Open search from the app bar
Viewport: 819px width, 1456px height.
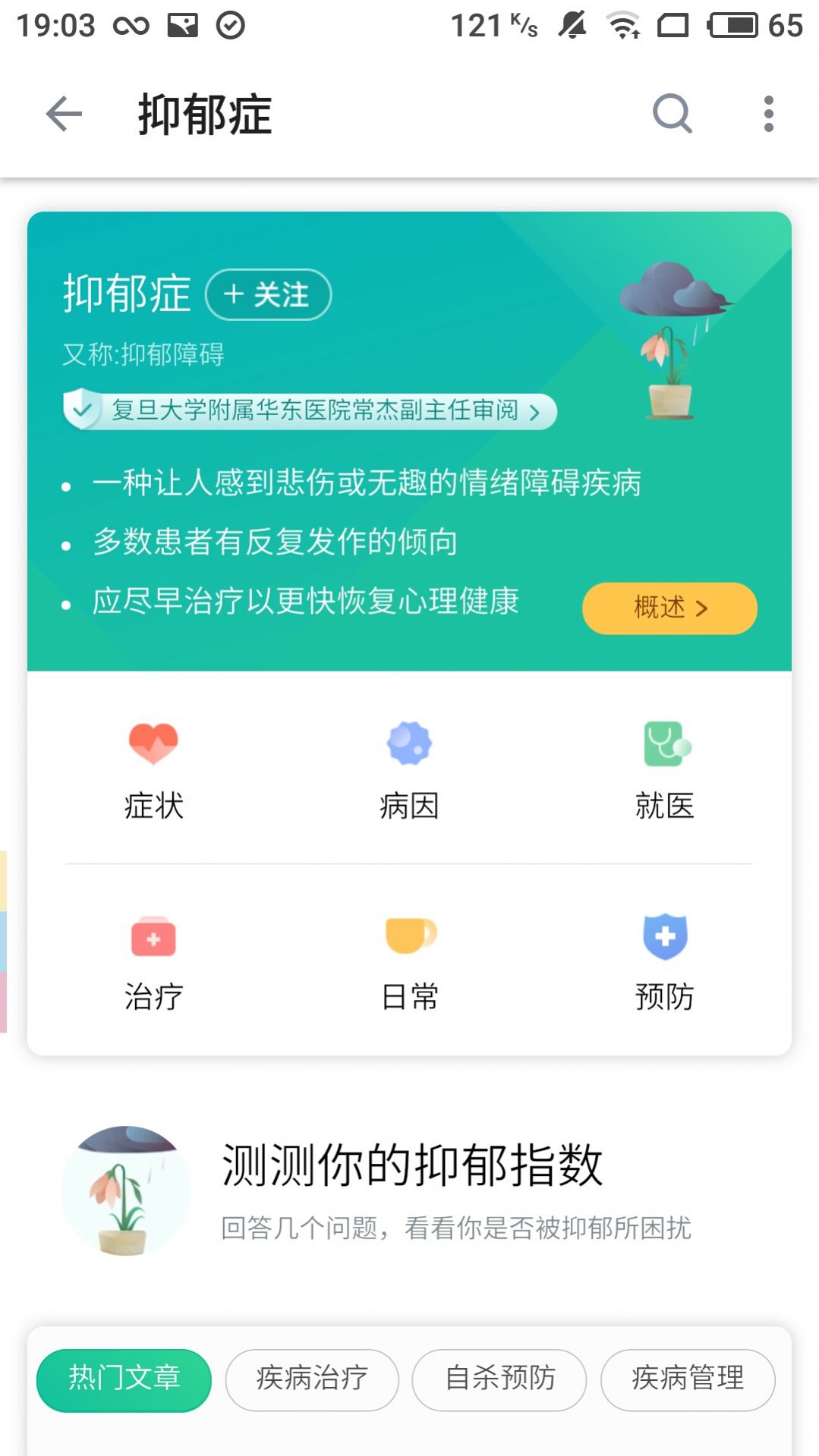[x=672, y=115]
